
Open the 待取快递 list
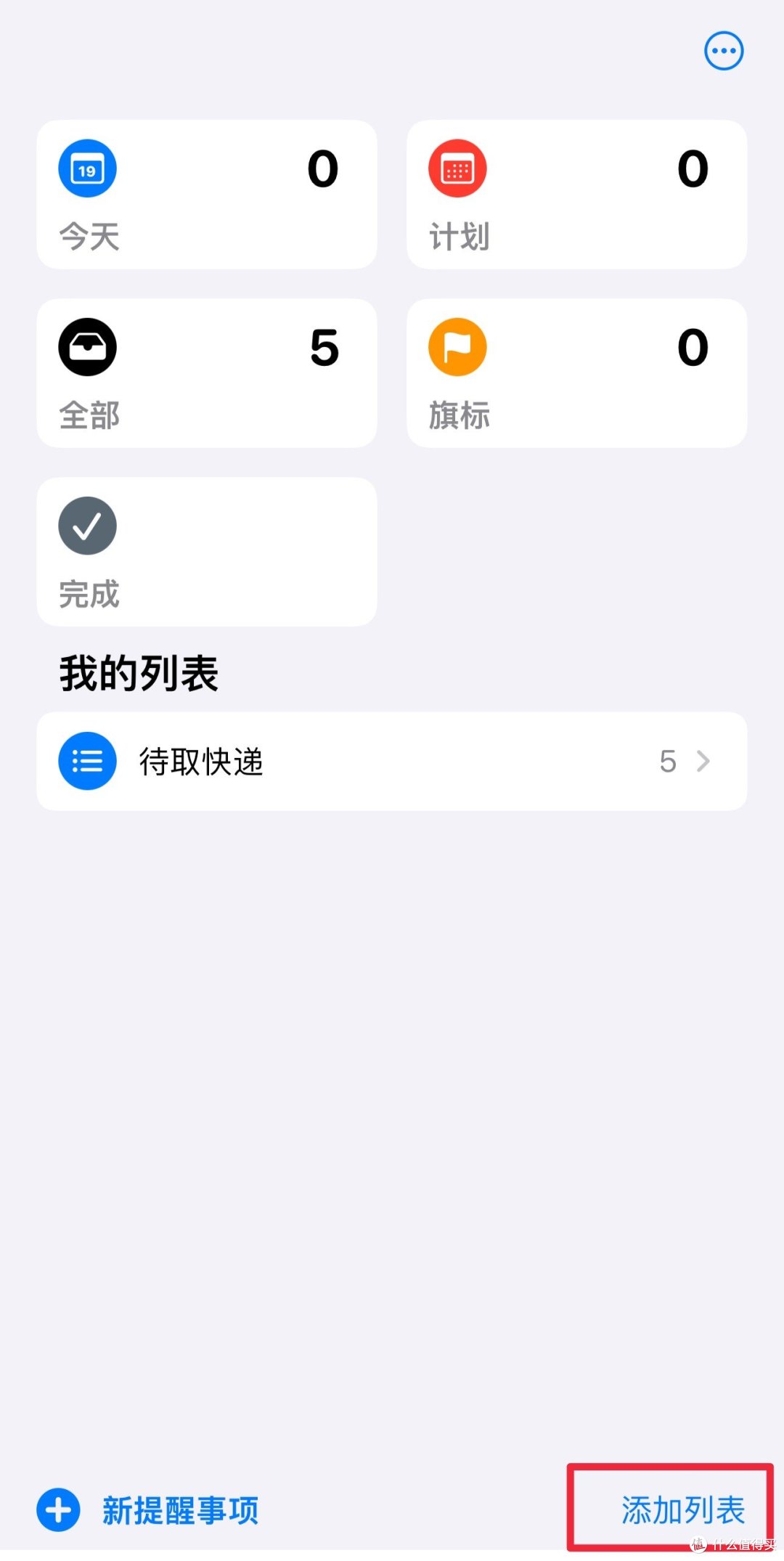[392, 761]
